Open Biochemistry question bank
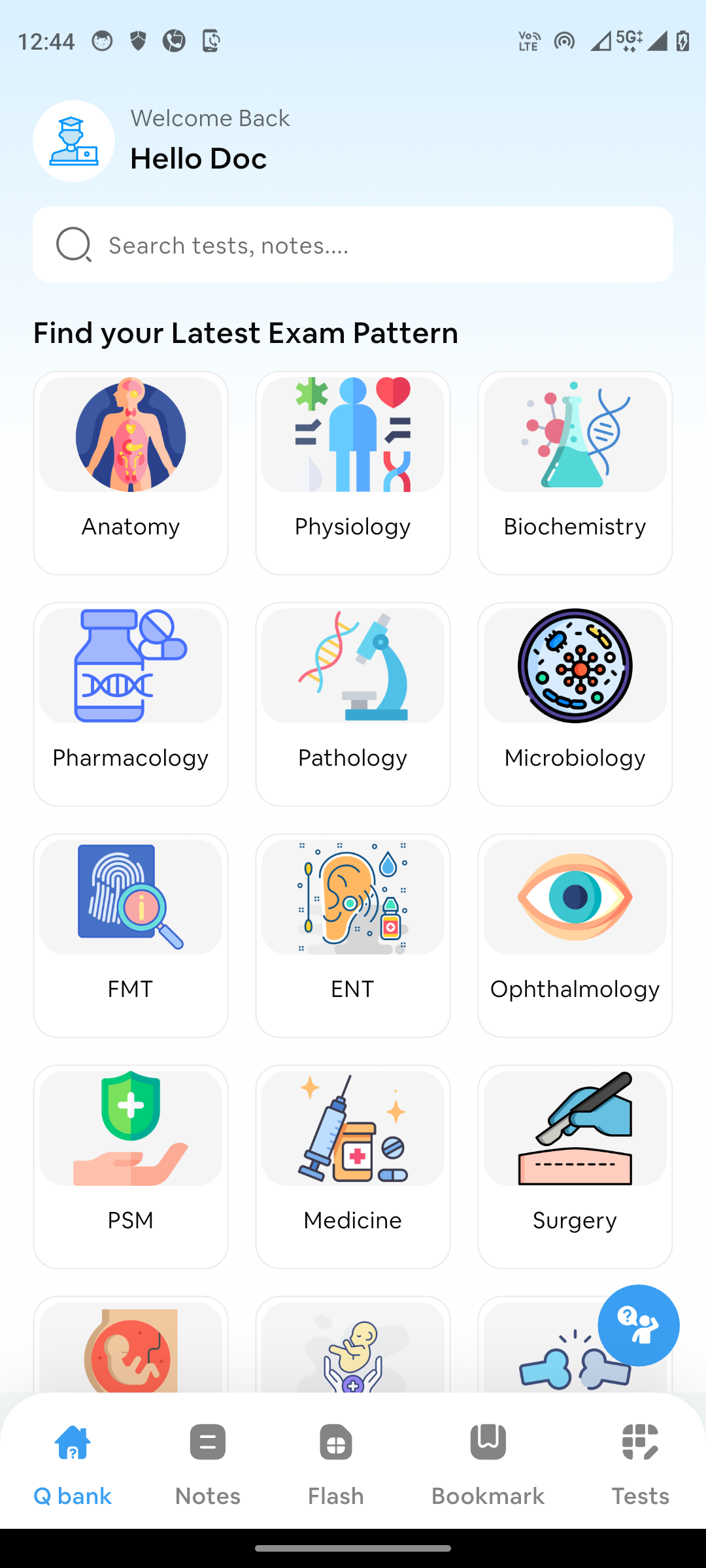 pyautogui.click(x=575, y=473)
